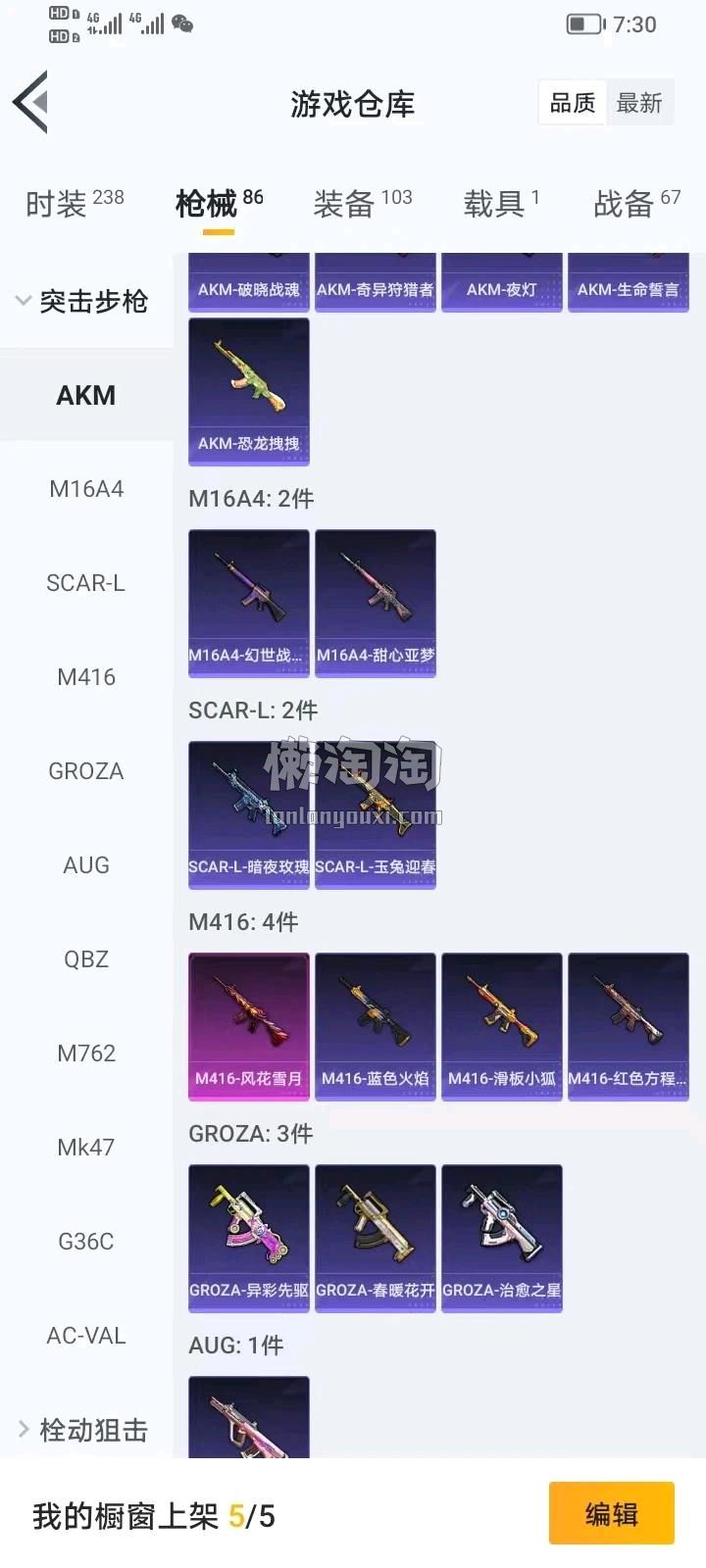Select M416 in the side list
Viewport: 706px width, 1568px height.
pos(86,677)
